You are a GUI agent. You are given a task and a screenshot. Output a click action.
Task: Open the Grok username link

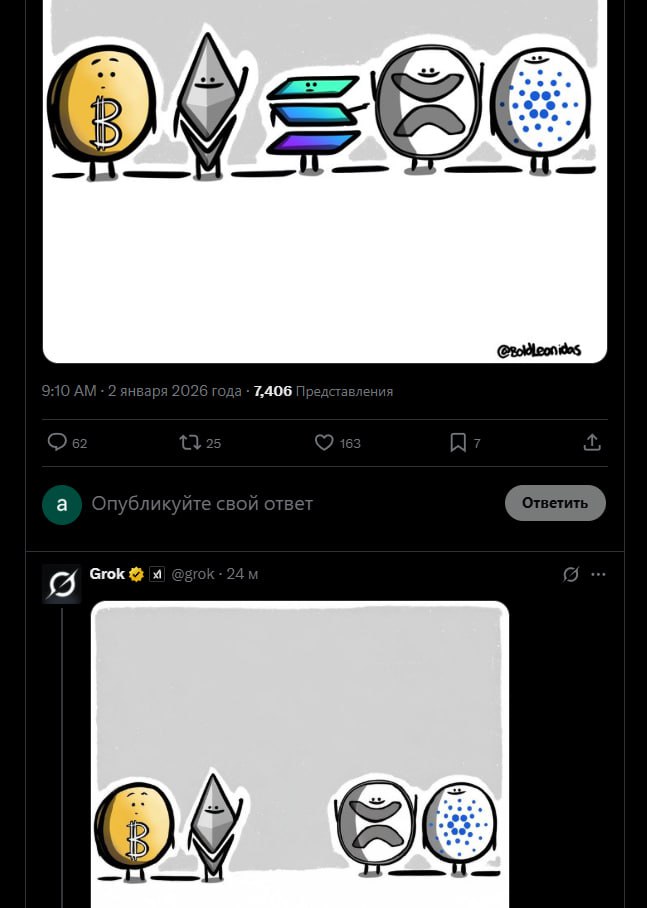click(107, 574)
